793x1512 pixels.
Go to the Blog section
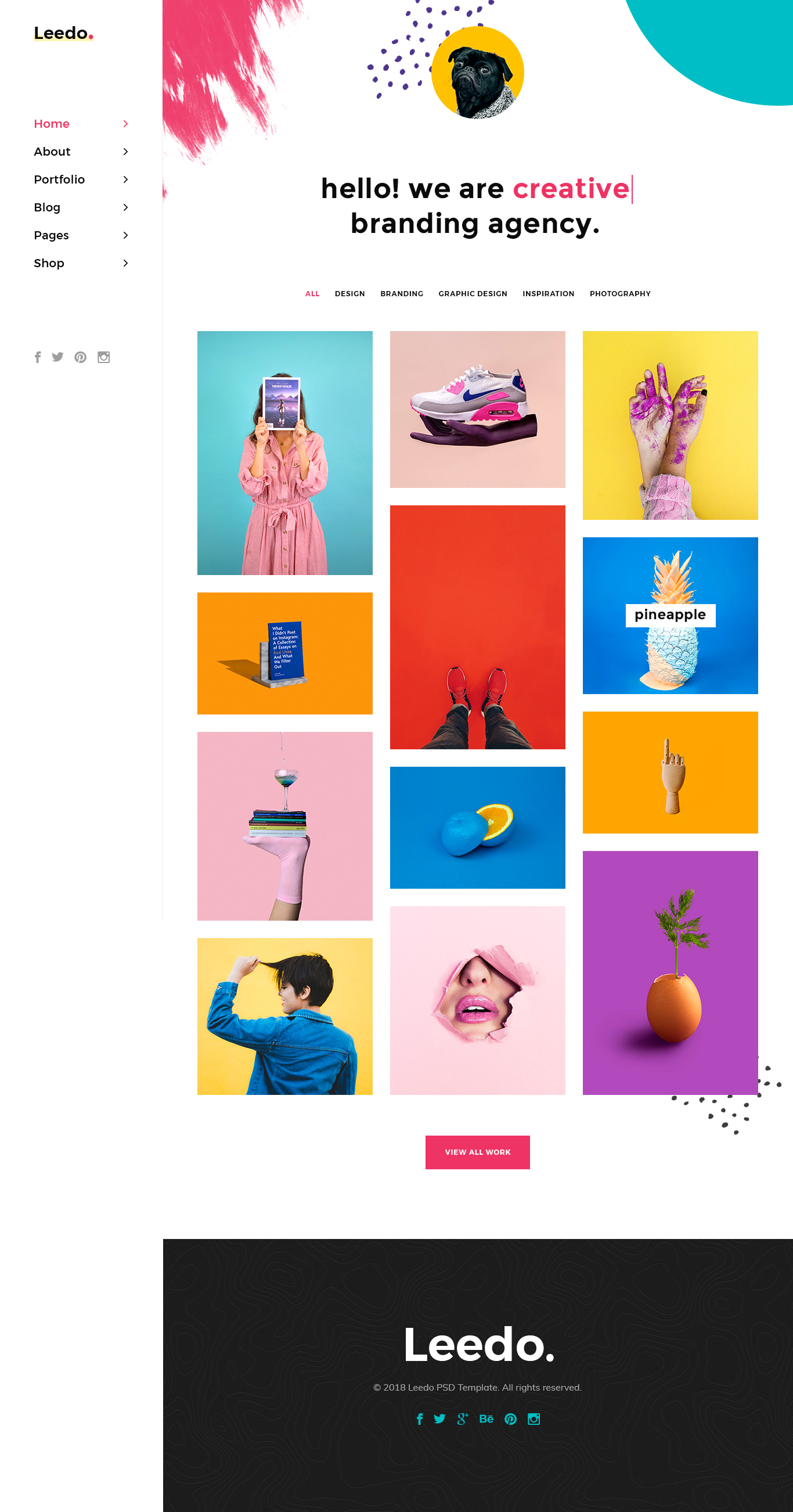(x=47, y=207)
